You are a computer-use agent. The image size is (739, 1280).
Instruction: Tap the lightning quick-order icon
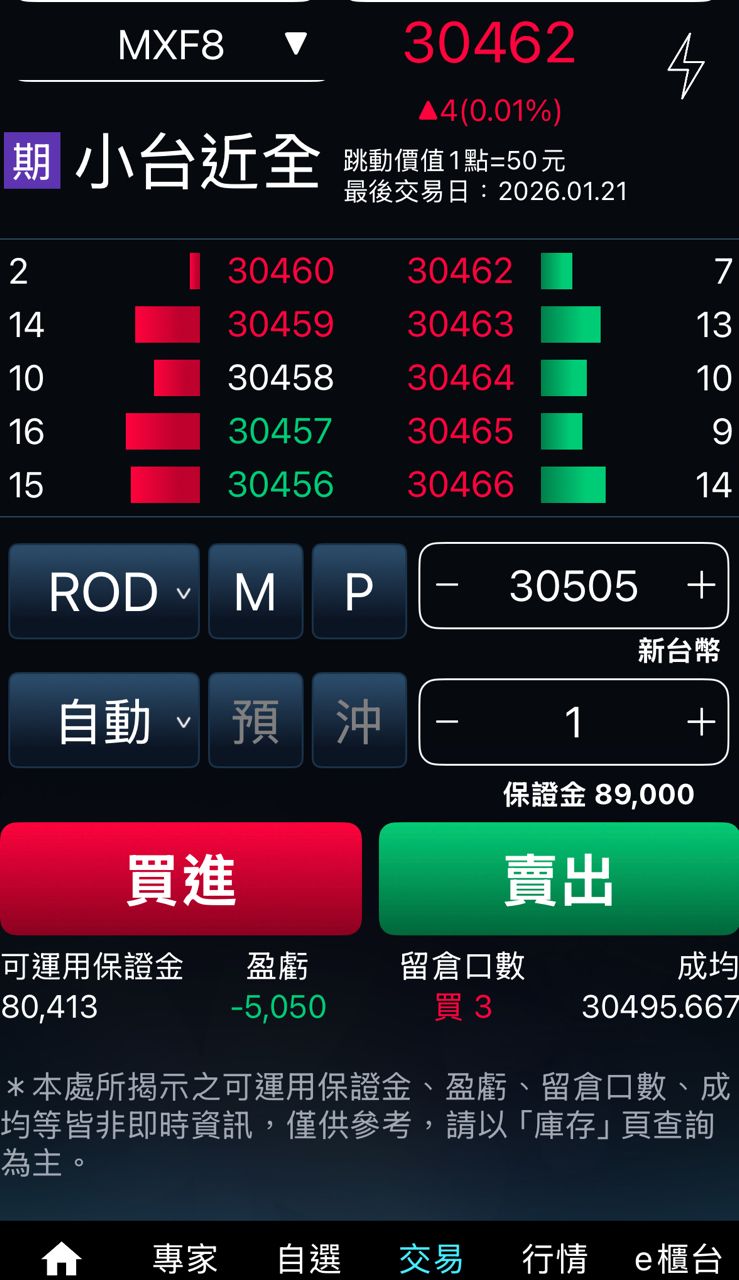click(x=686, y=66)
